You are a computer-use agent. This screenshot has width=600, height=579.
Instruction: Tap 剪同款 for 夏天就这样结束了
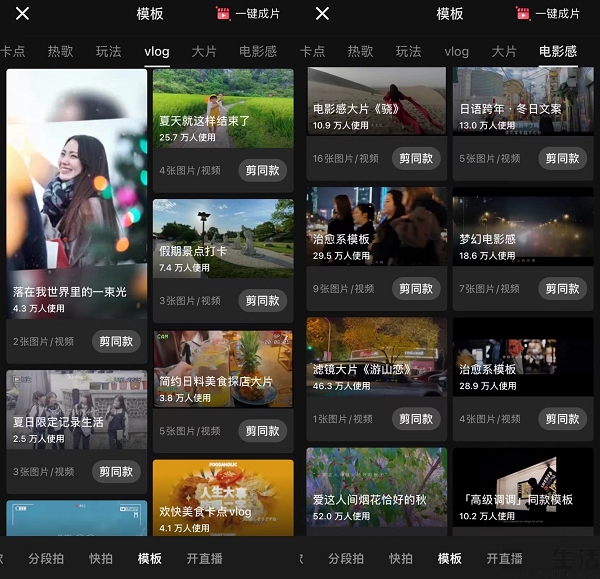click(x=262, y=170)
